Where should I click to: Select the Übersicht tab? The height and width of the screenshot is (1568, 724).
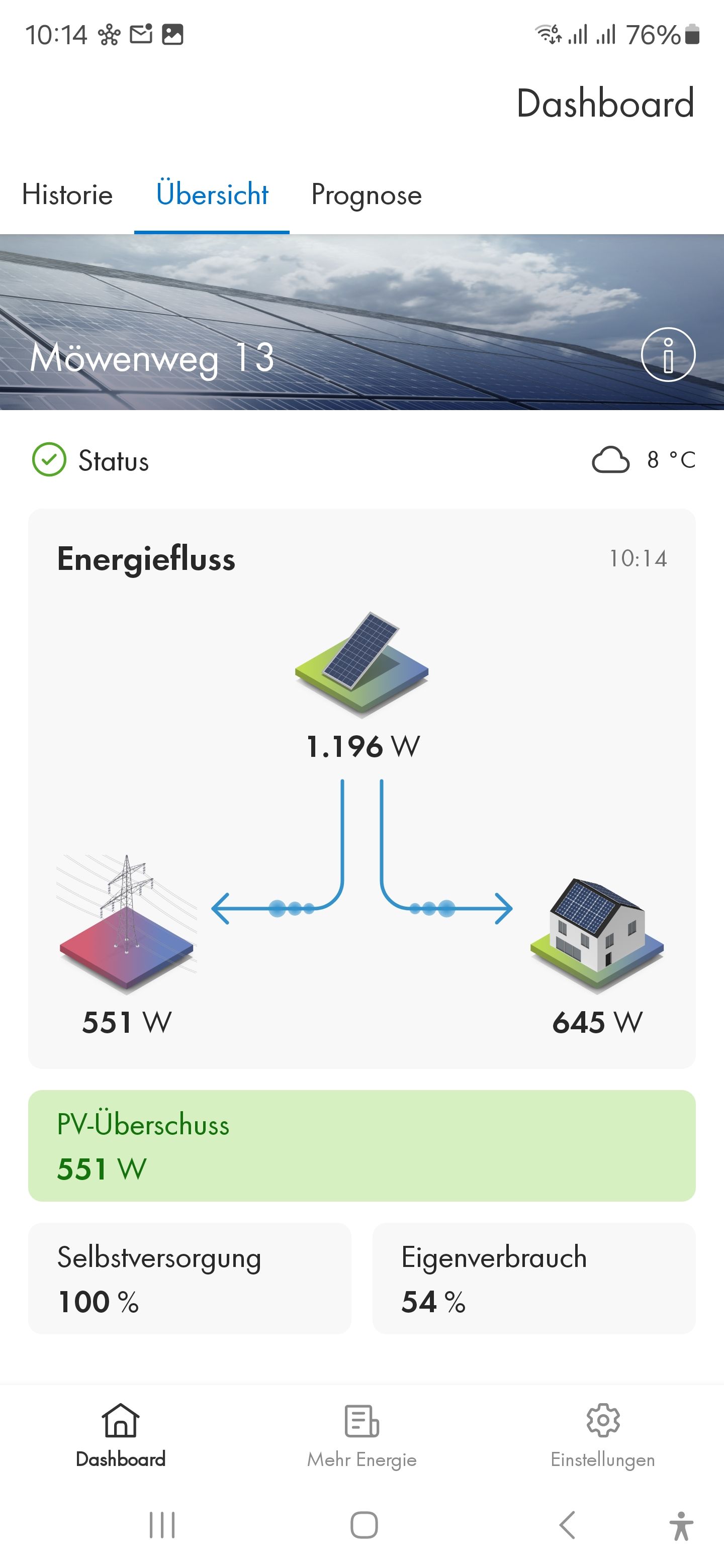212,195
